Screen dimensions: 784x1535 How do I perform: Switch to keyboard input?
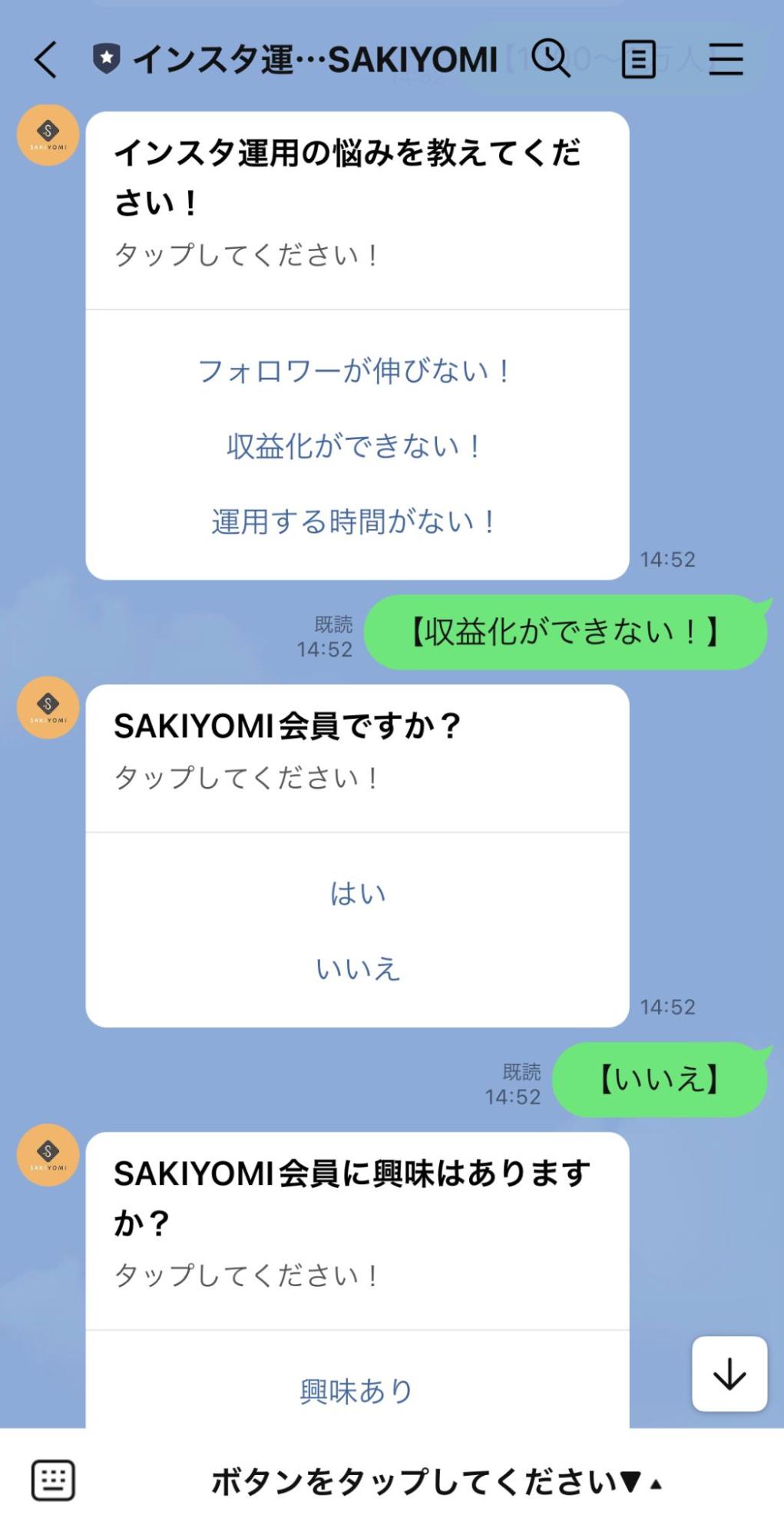tap(53, 1480)
